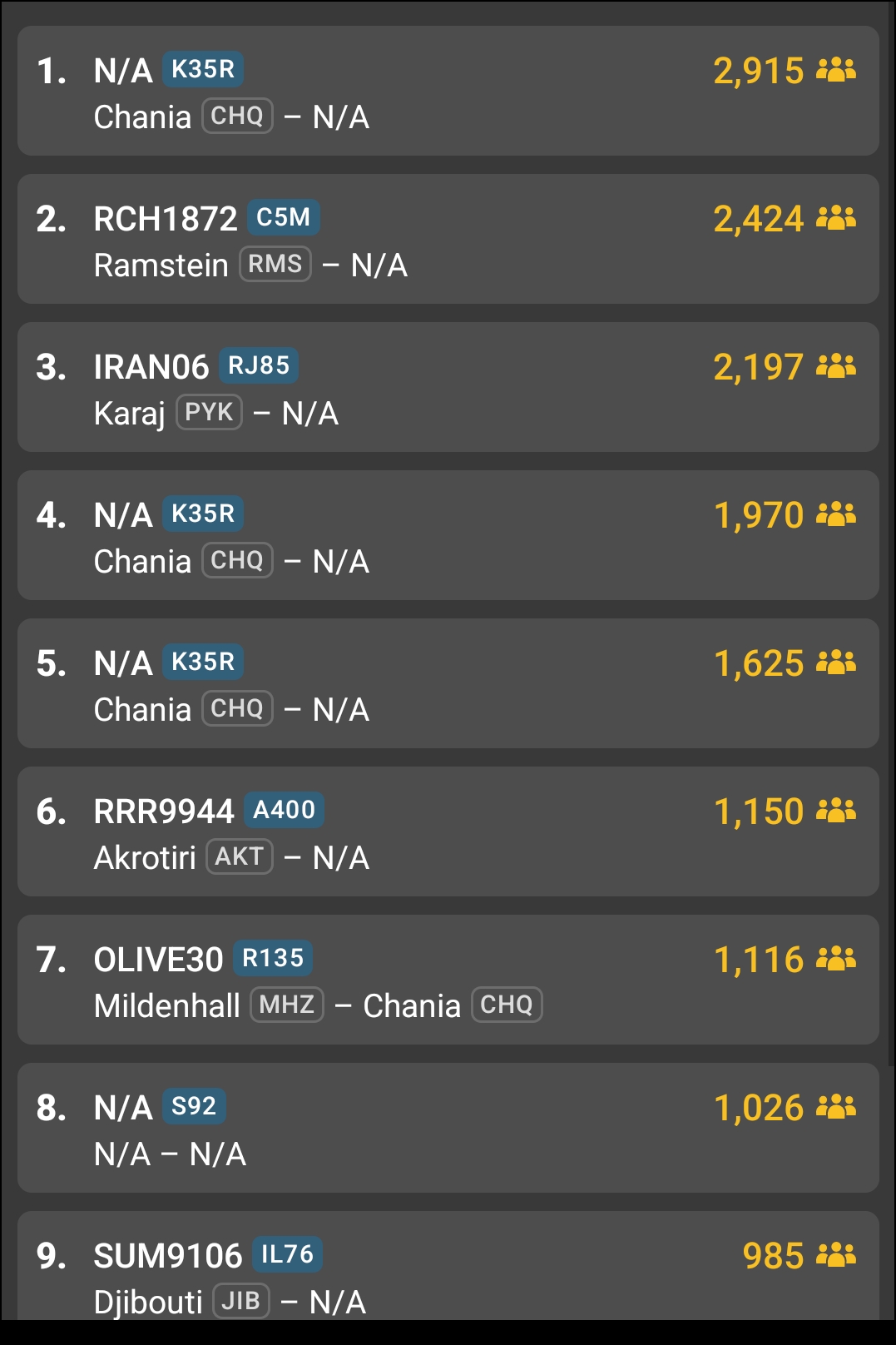Open flight RRR9944 from Akrotiri

pyautogui.click(x=448, y=831)
